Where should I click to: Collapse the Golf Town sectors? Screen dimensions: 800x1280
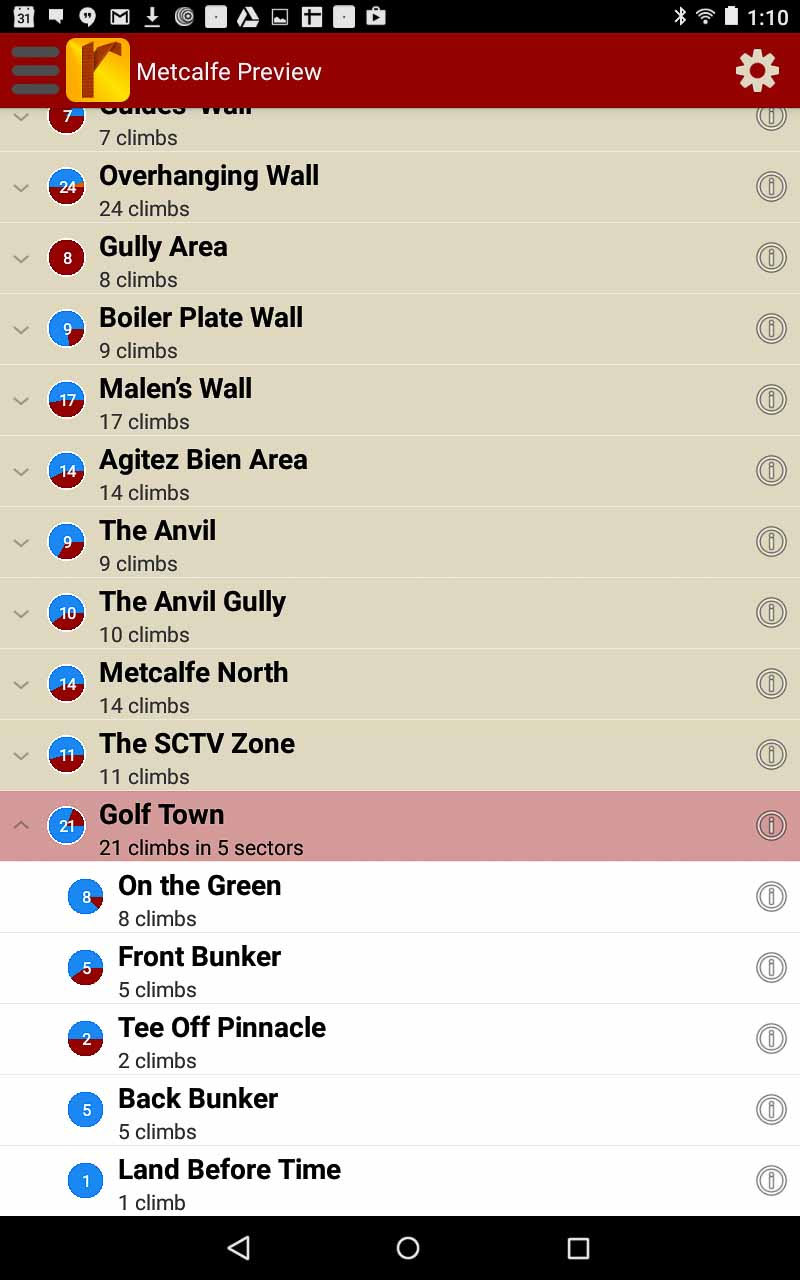point(21,826)
